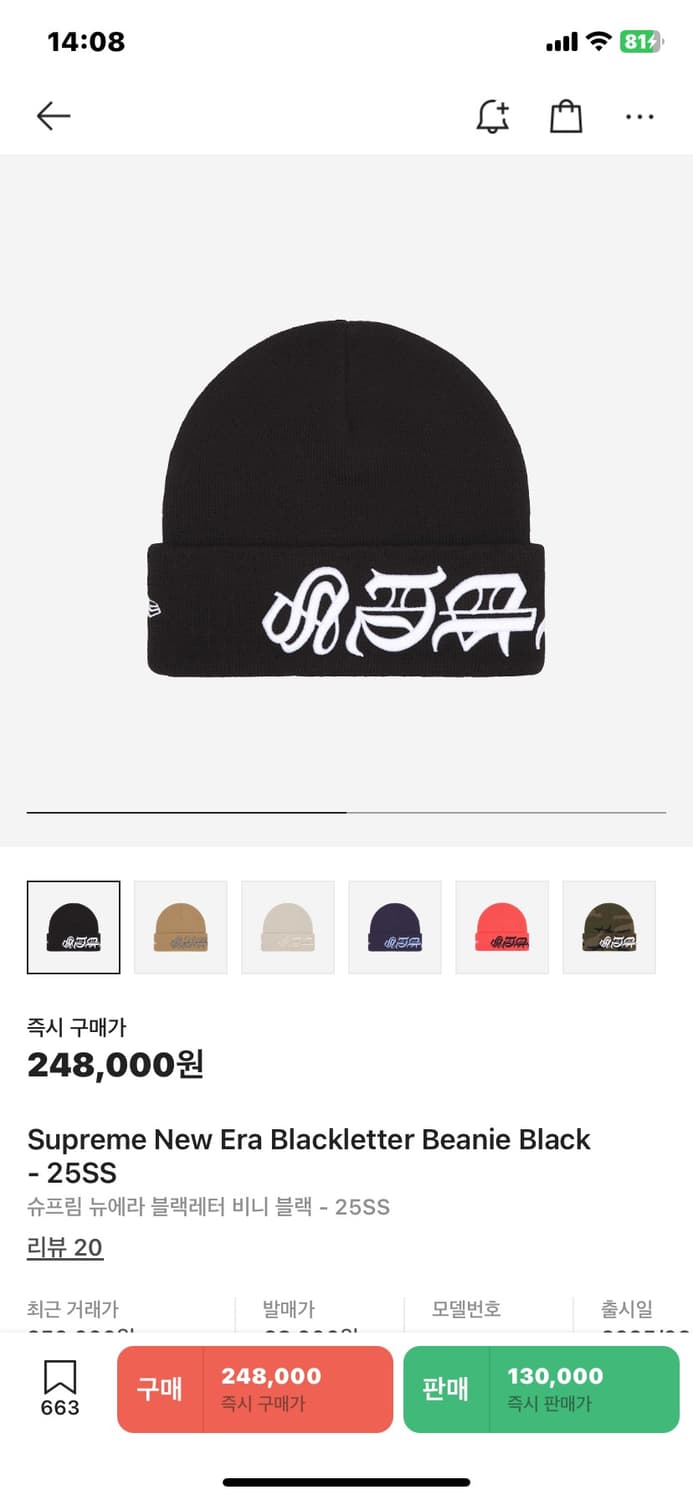The height and width of the screenshot is (1500, 693).
Task: Tap the green 판매 sell button
Action: click(541, 1389)
